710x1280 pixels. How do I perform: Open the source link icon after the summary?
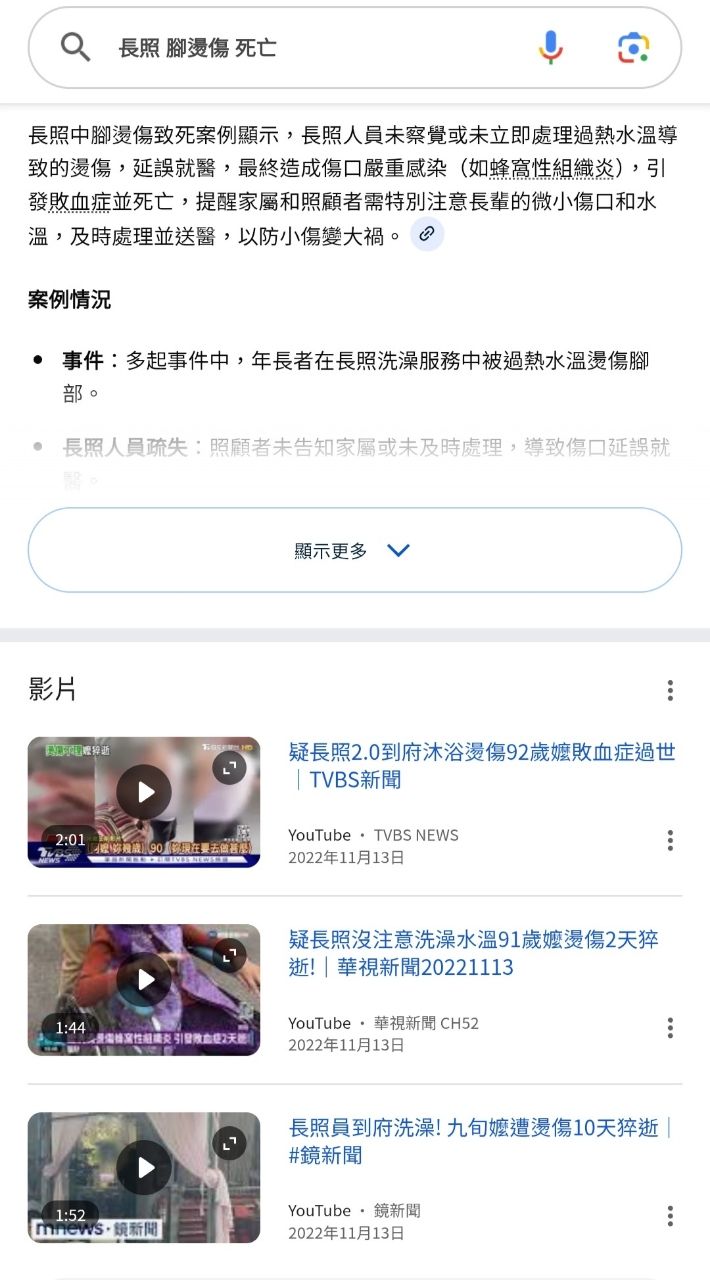click(x=427, y=234)
